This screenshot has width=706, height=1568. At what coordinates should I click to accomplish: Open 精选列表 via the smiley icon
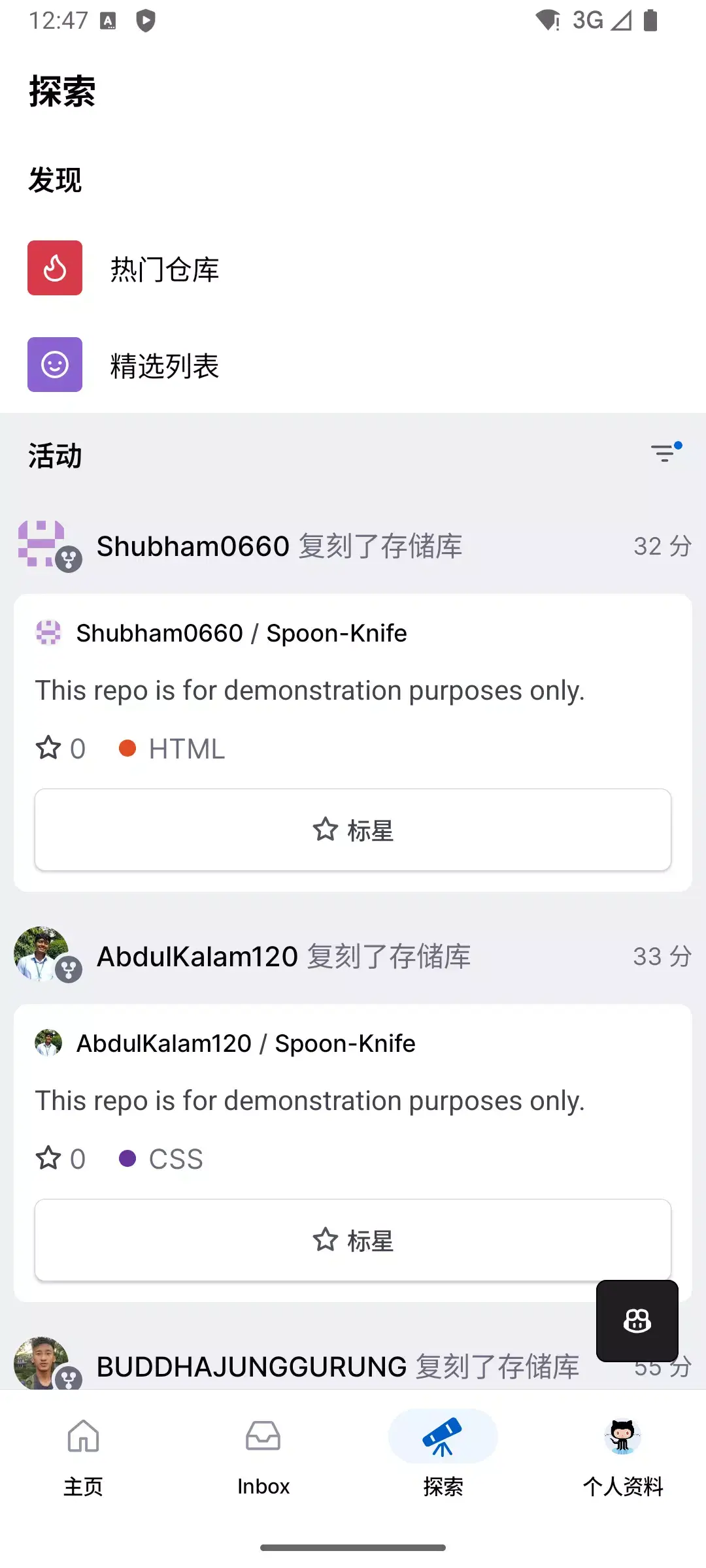coord(55,365)
